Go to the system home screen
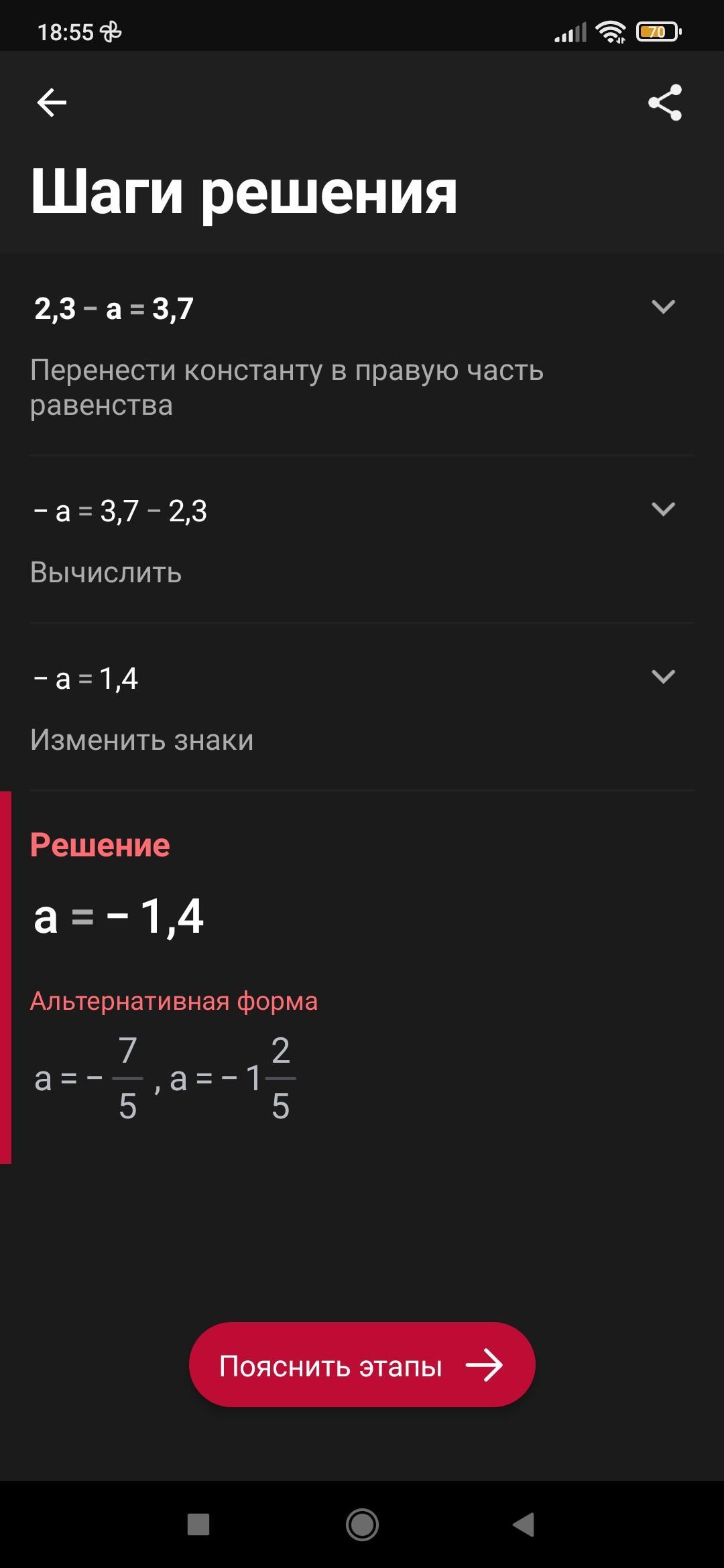This screenshot has width=724, height=1568. [x=362, y=1524]
